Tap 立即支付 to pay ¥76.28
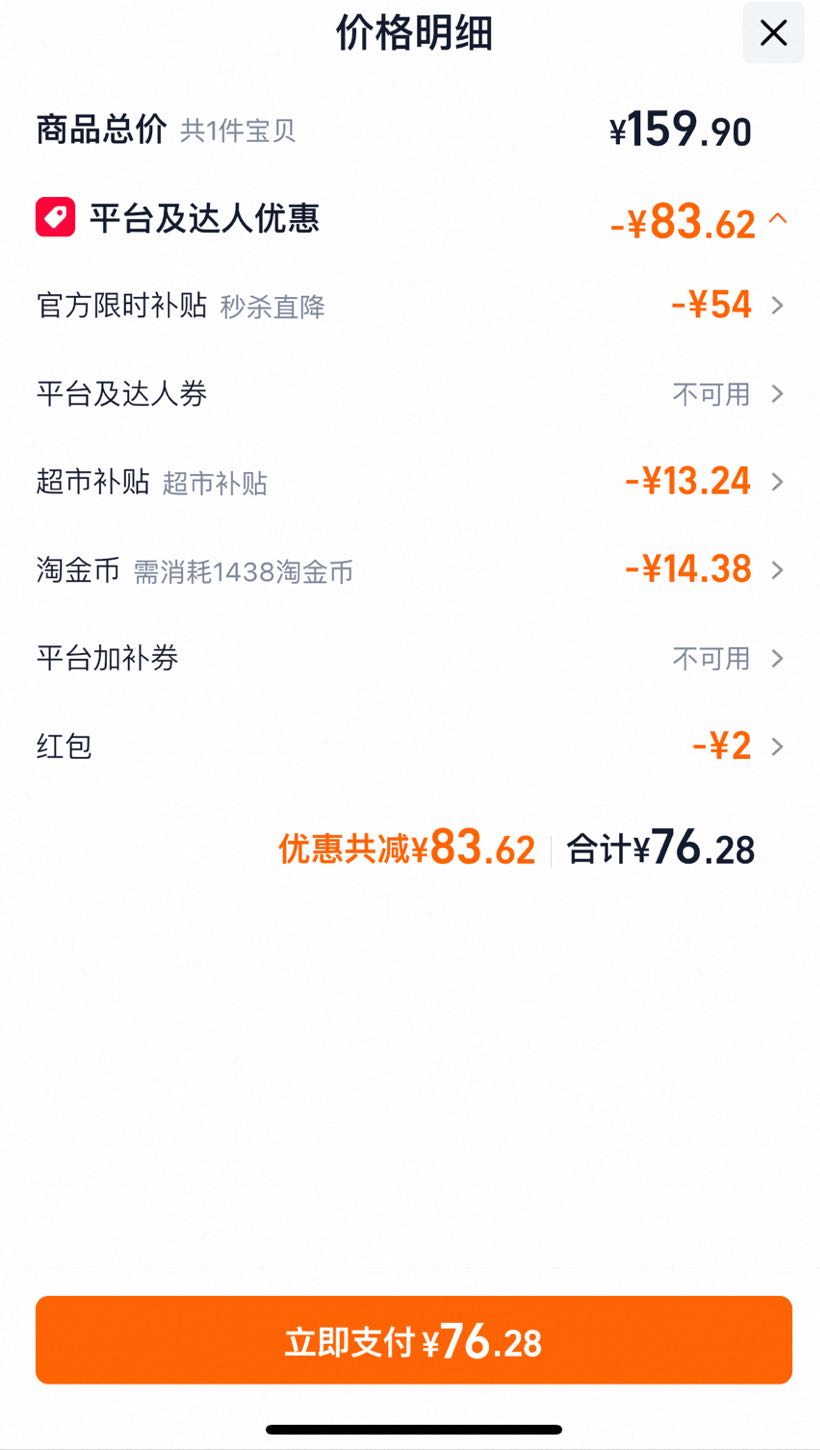This screenshot has width=820, height=1450. point(414,1340)
